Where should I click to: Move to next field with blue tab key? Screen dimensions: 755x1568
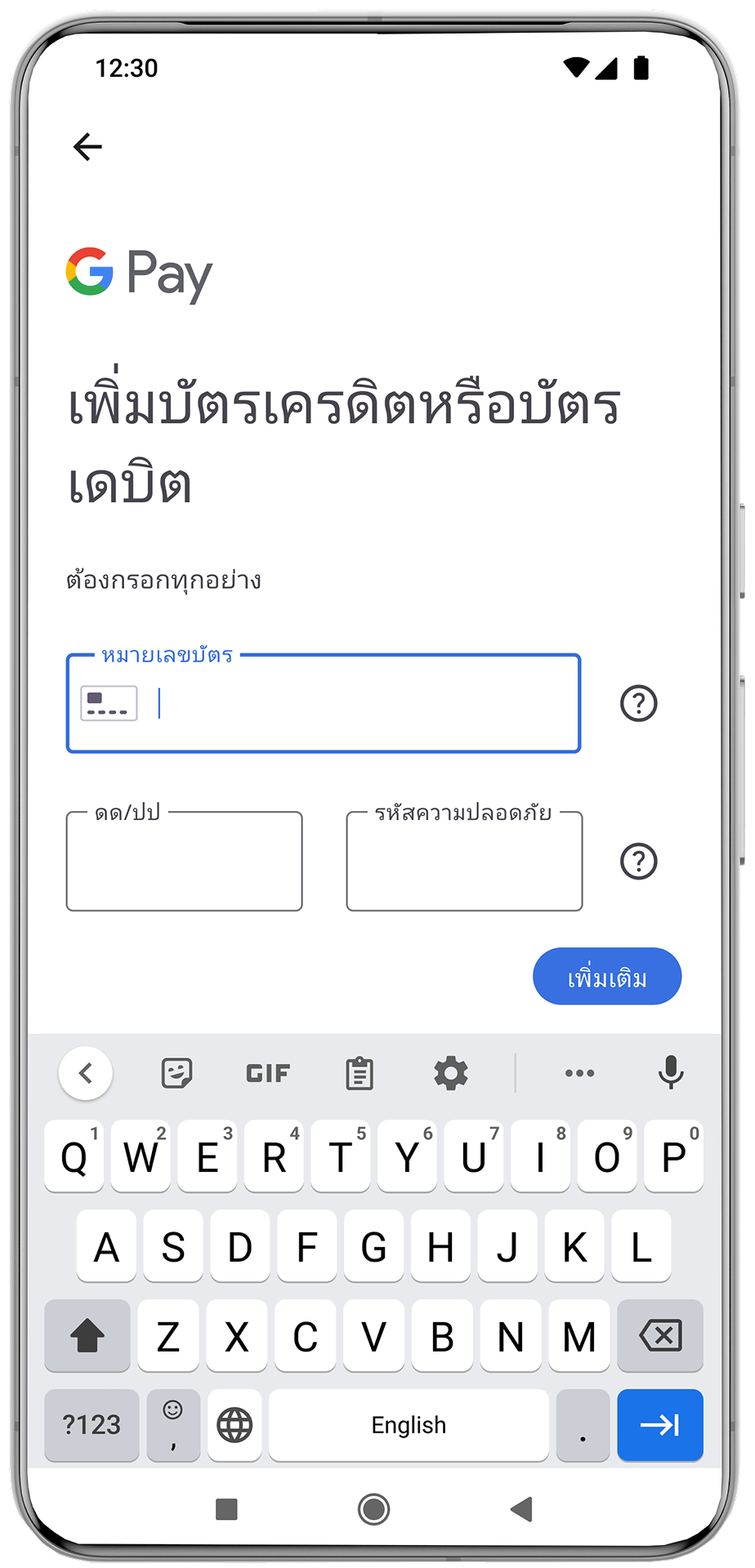pos(660,1425)
